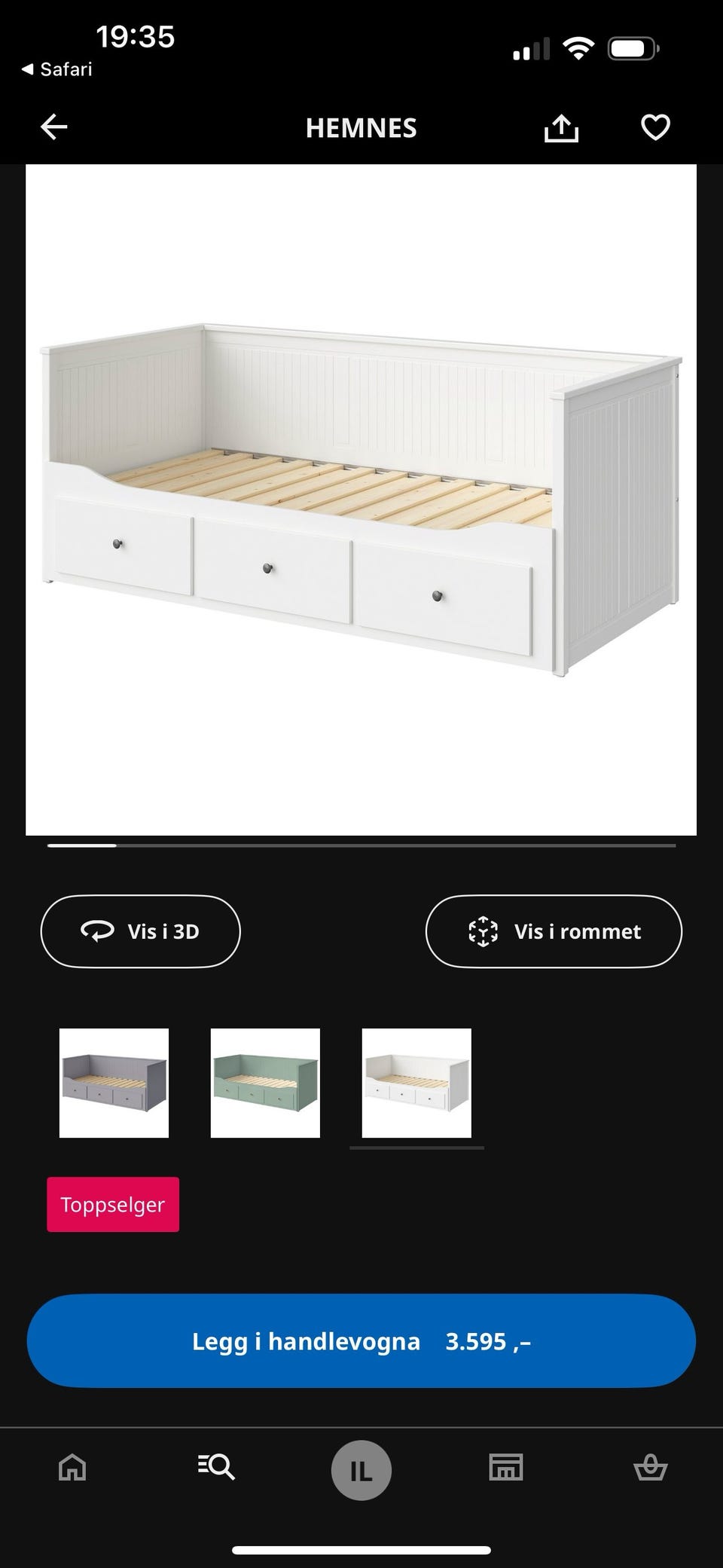Screen dimensions: 723x1568
Task: Return to Safari via status bar link
Action: 56,69
